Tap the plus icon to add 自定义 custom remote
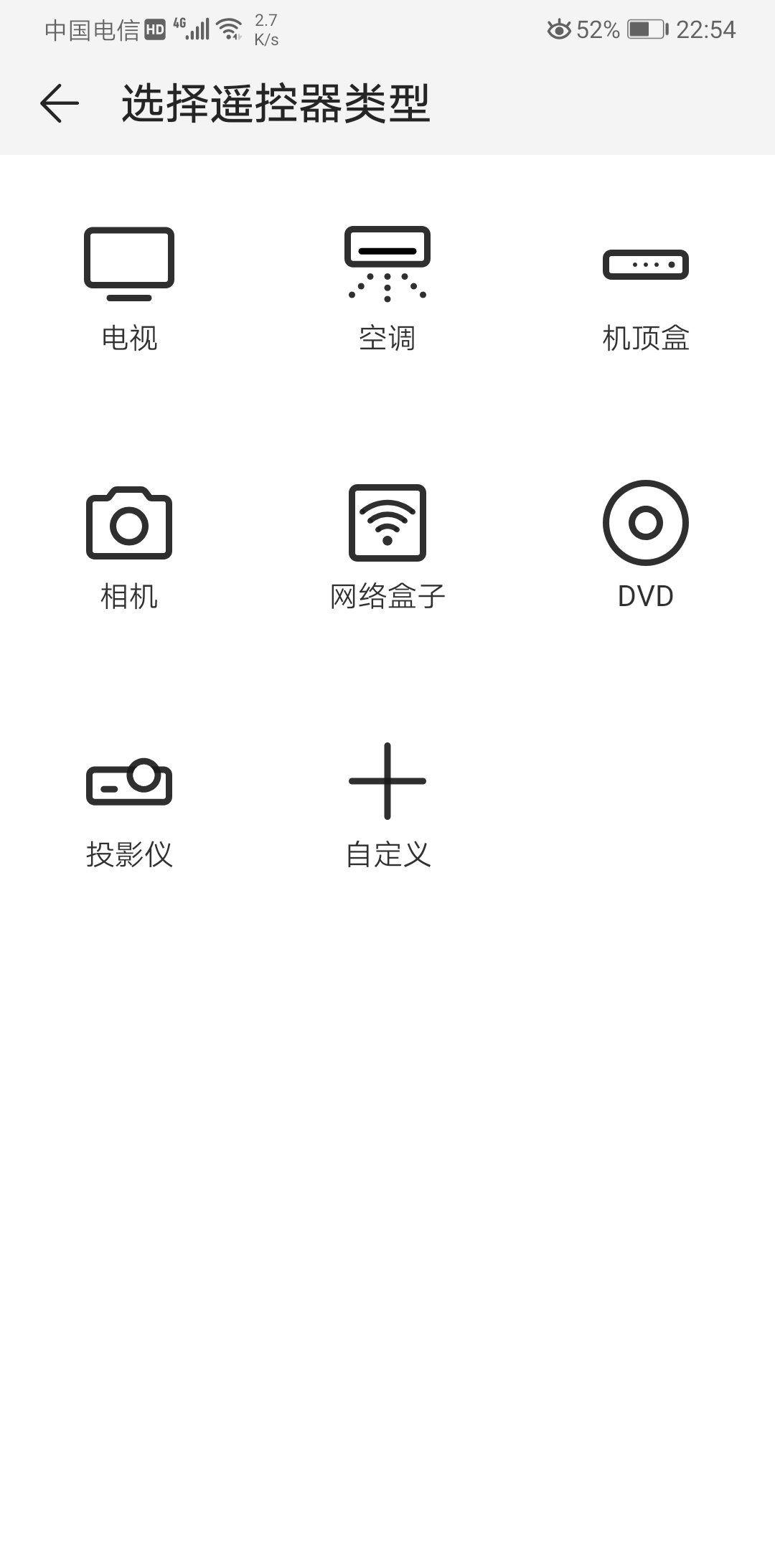This screenshot has width=775, height=1568. point(387,782)
